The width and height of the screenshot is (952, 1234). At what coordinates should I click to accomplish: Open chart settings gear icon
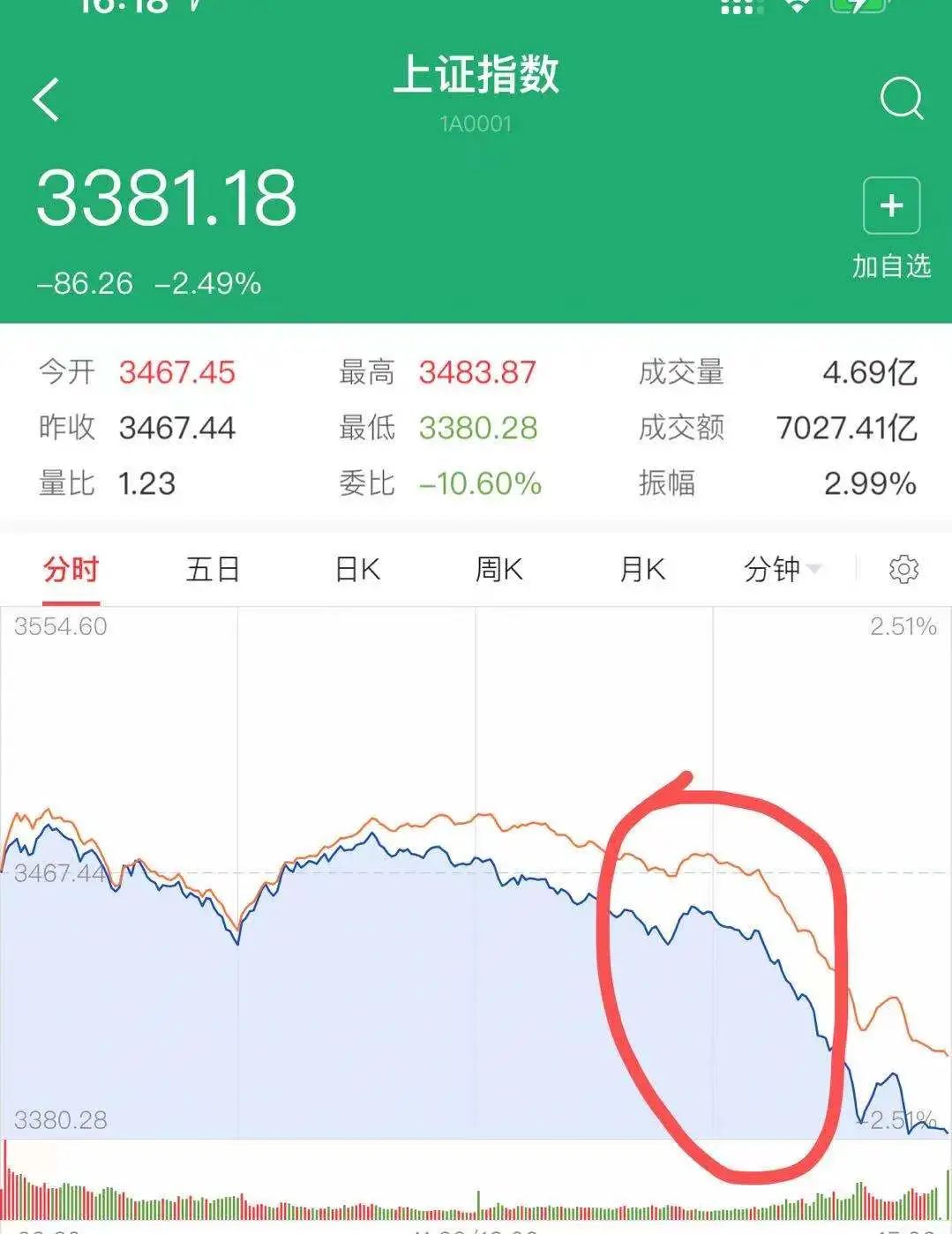click(903, 570)
